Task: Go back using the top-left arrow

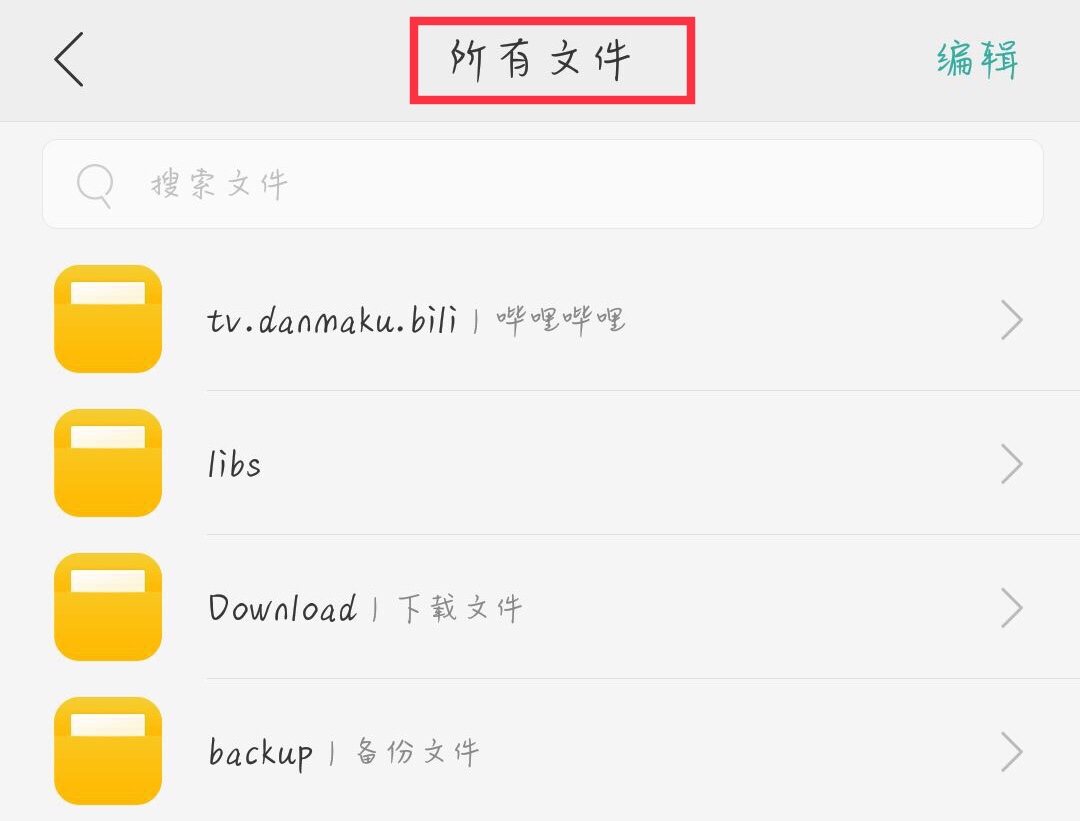Action: [69, 59]
